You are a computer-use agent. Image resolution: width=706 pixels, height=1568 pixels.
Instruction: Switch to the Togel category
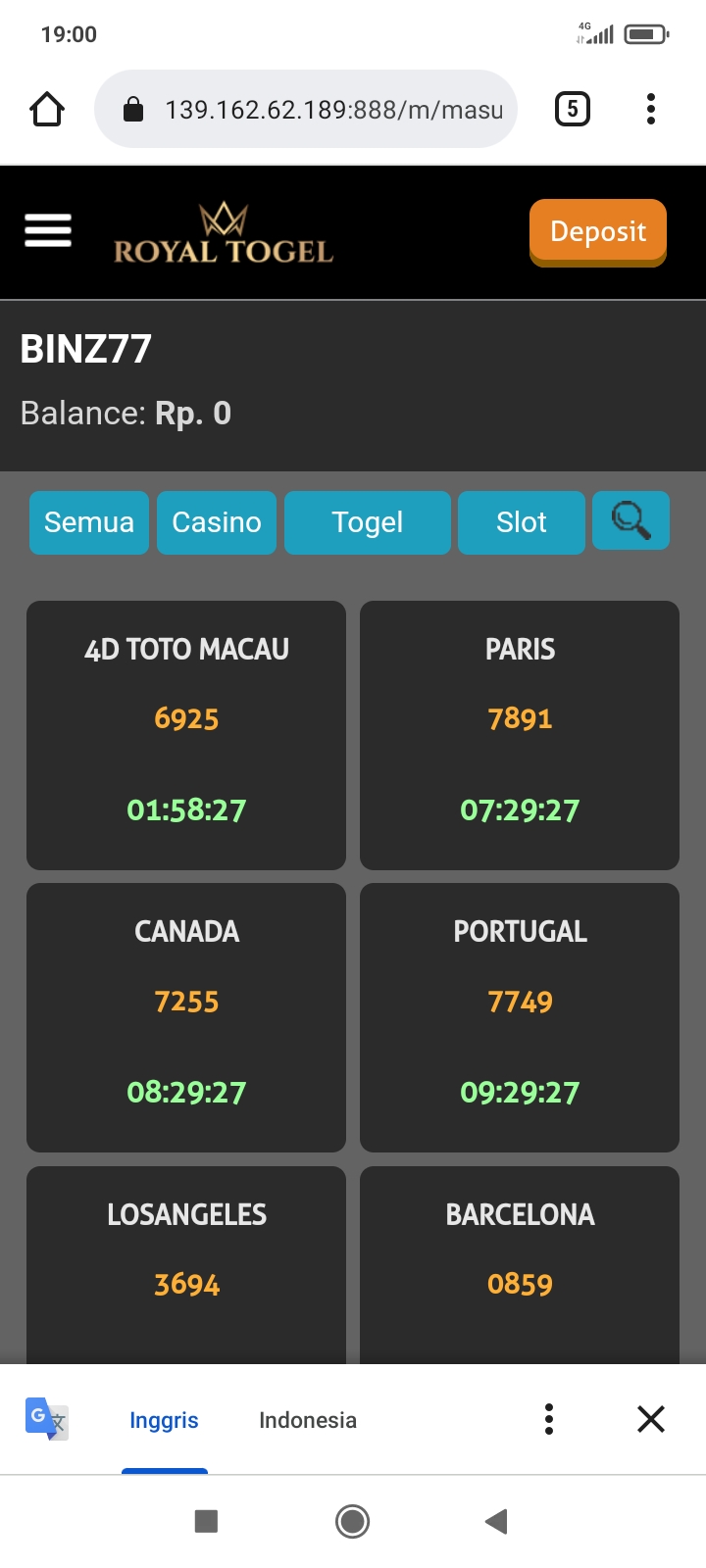(x=368, y=522)
